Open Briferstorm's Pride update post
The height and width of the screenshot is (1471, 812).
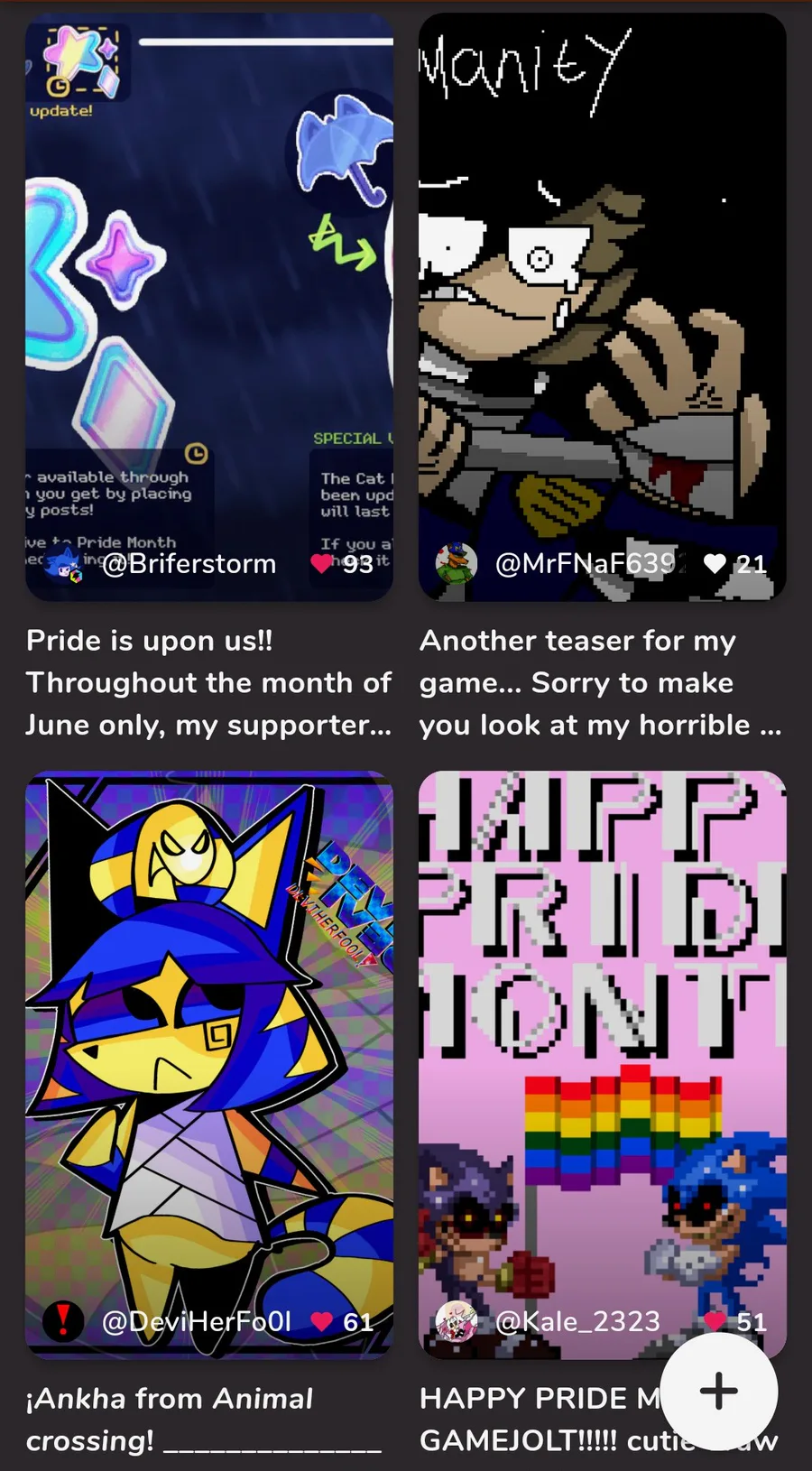[209, 307]
